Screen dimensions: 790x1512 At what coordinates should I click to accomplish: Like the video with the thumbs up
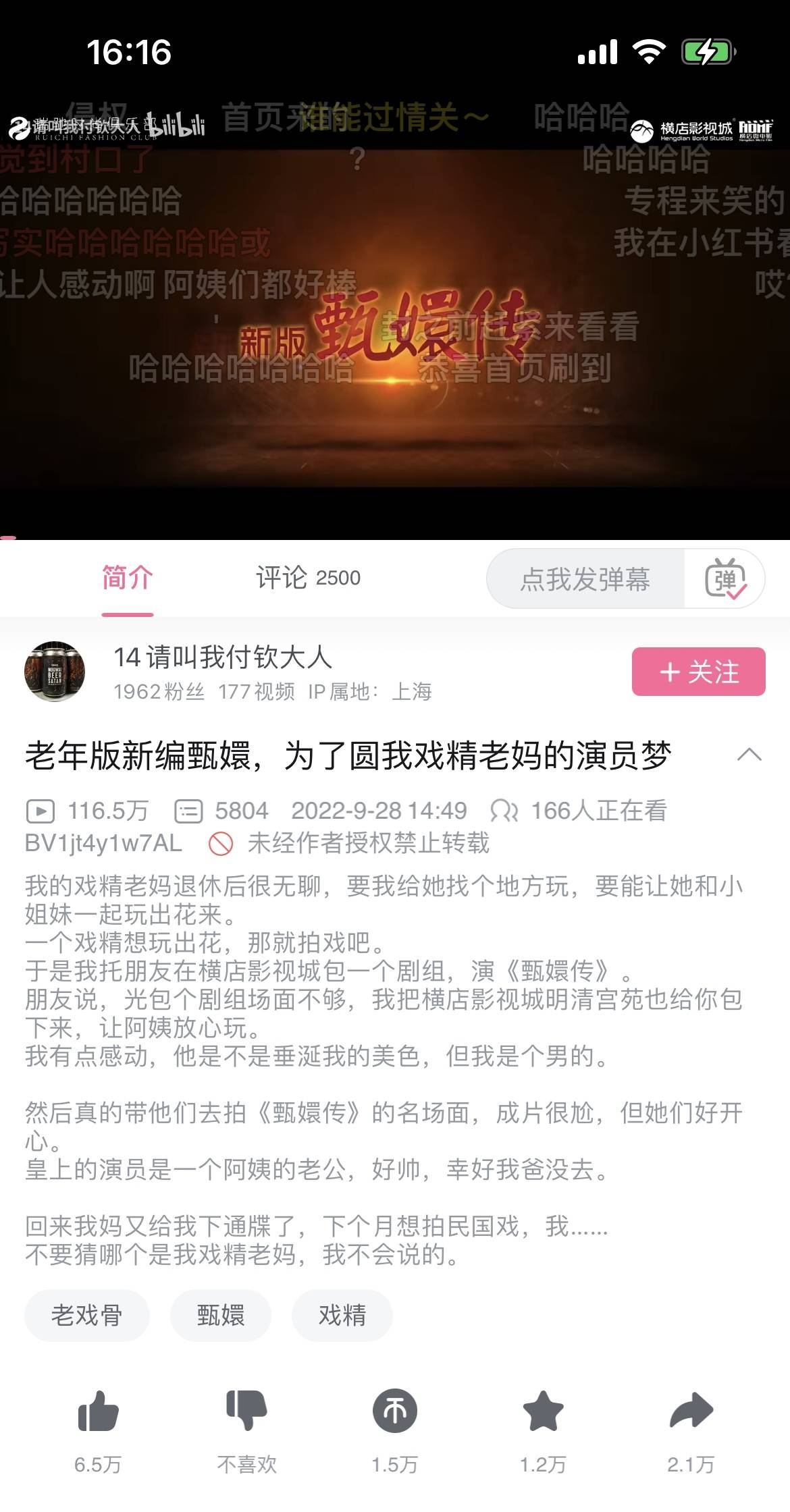point(98,1411)
